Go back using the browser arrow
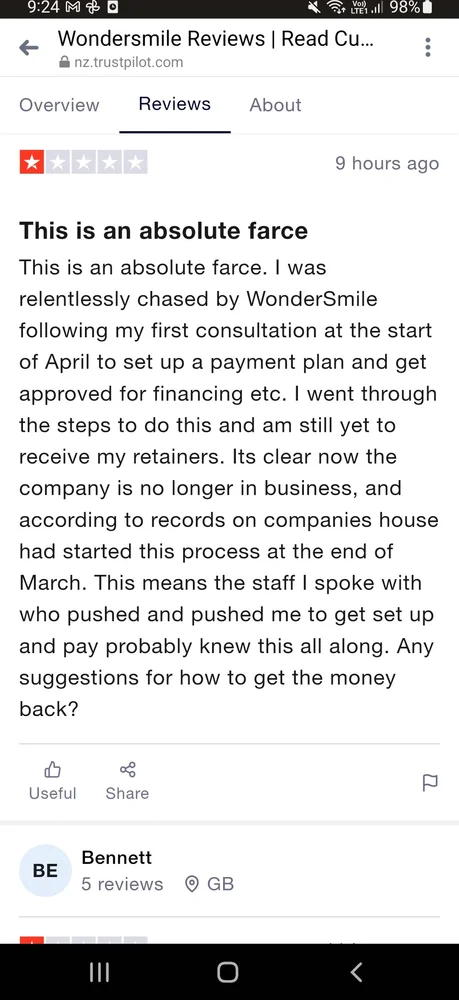Viewport: 459px width, 1000px height. pyautogui.click(x=29, y=48)
